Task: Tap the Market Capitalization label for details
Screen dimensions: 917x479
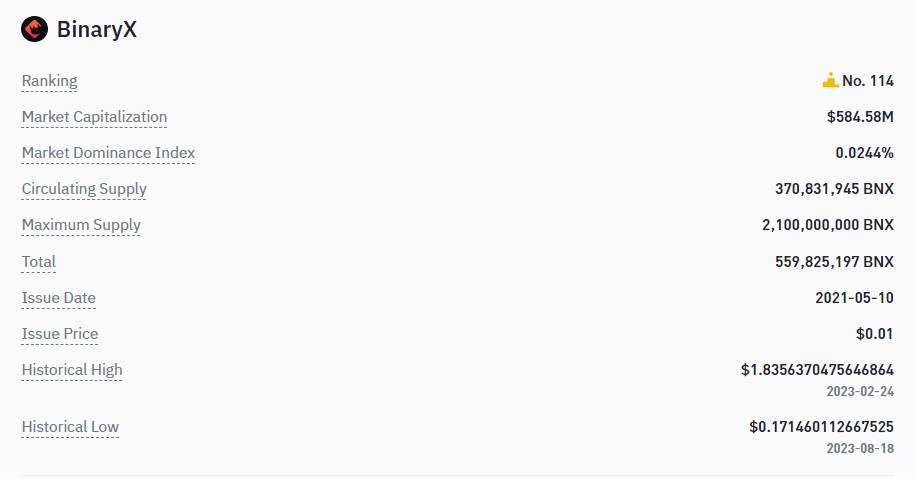Action: [x=94, y=117]
